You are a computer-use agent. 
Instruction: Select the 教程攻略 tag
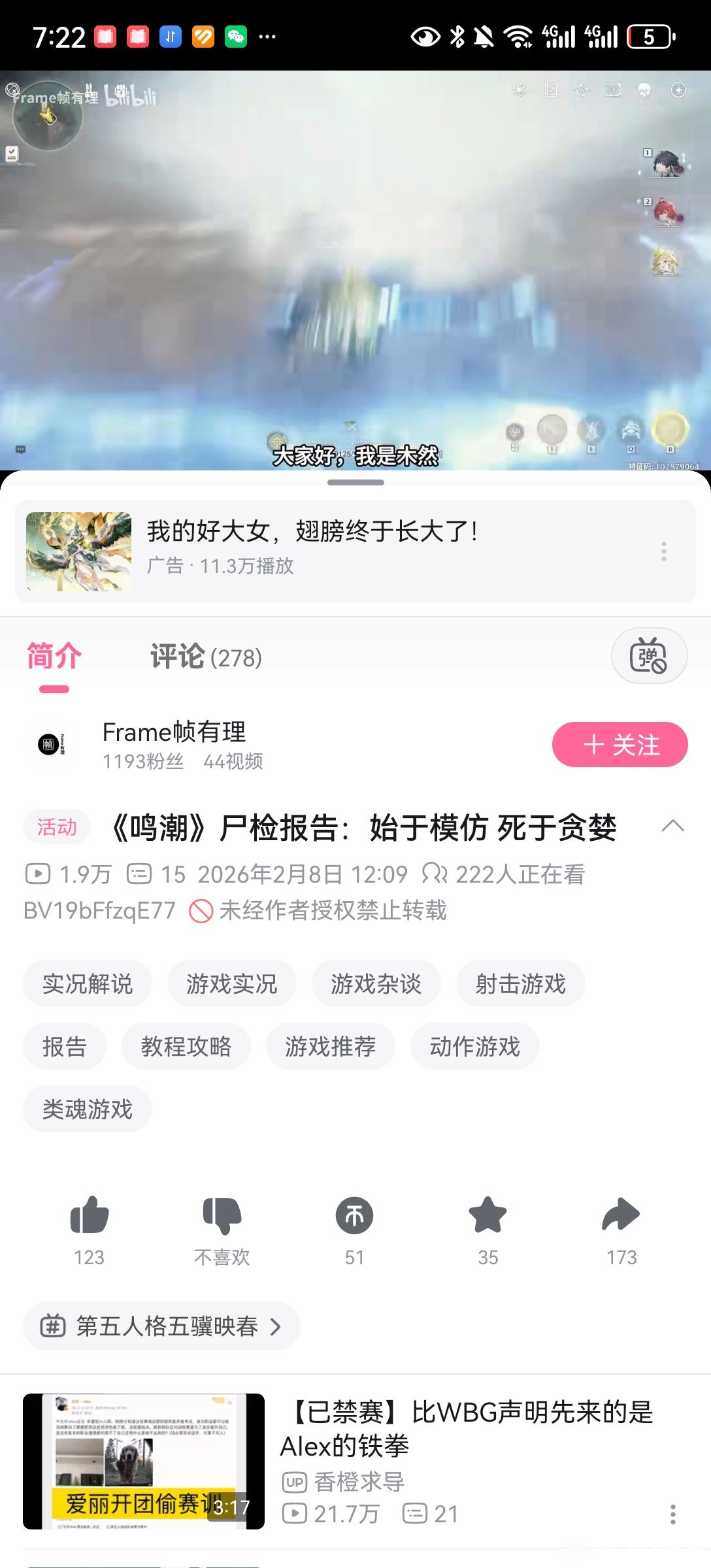[186, 1046]
